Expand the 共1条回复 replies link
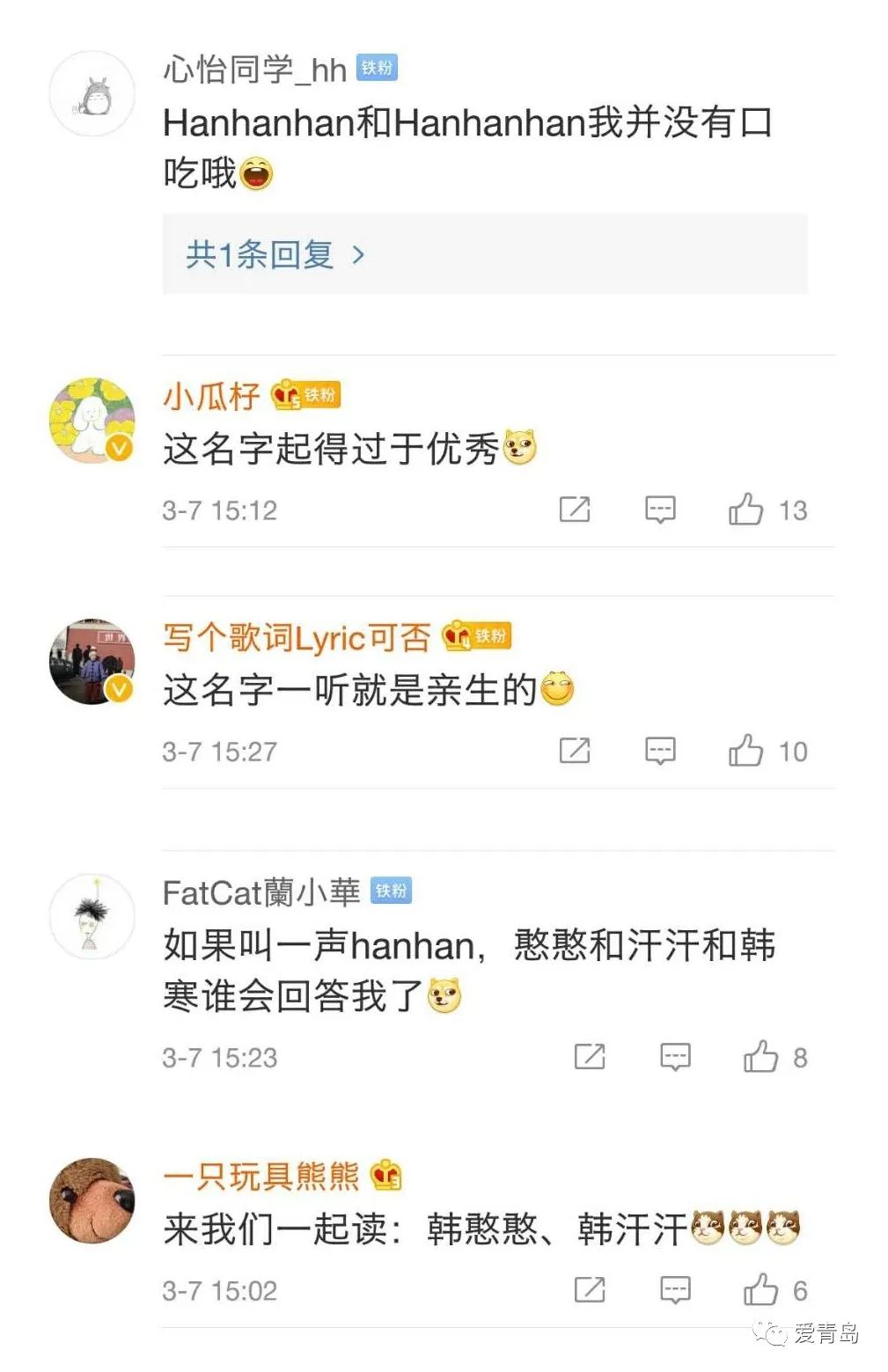Viewport: 888px width, 1372px height. click(275, 255)
